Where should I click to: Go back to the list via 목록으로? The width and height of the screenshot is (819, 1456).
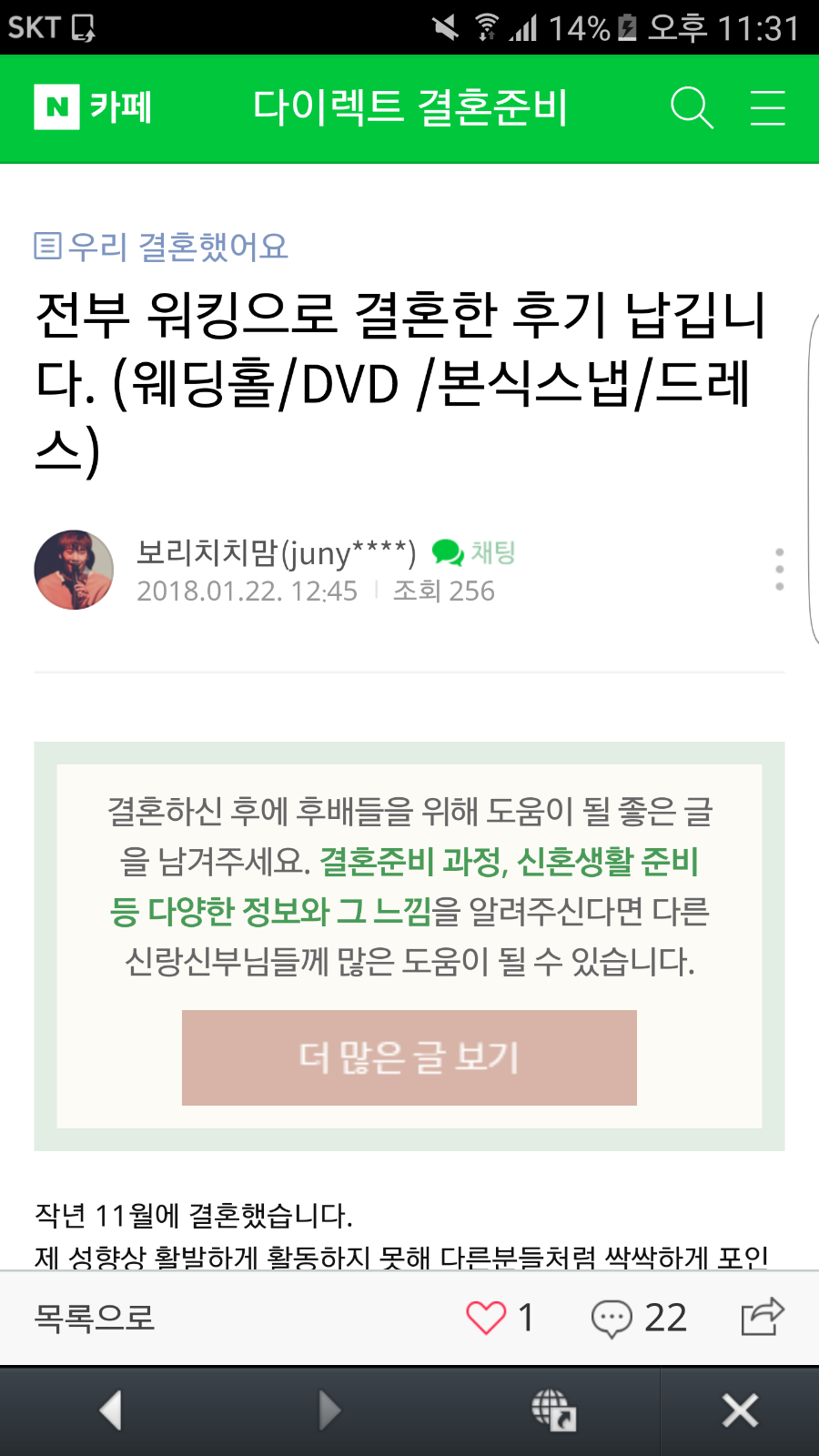tap(95, 1318)
